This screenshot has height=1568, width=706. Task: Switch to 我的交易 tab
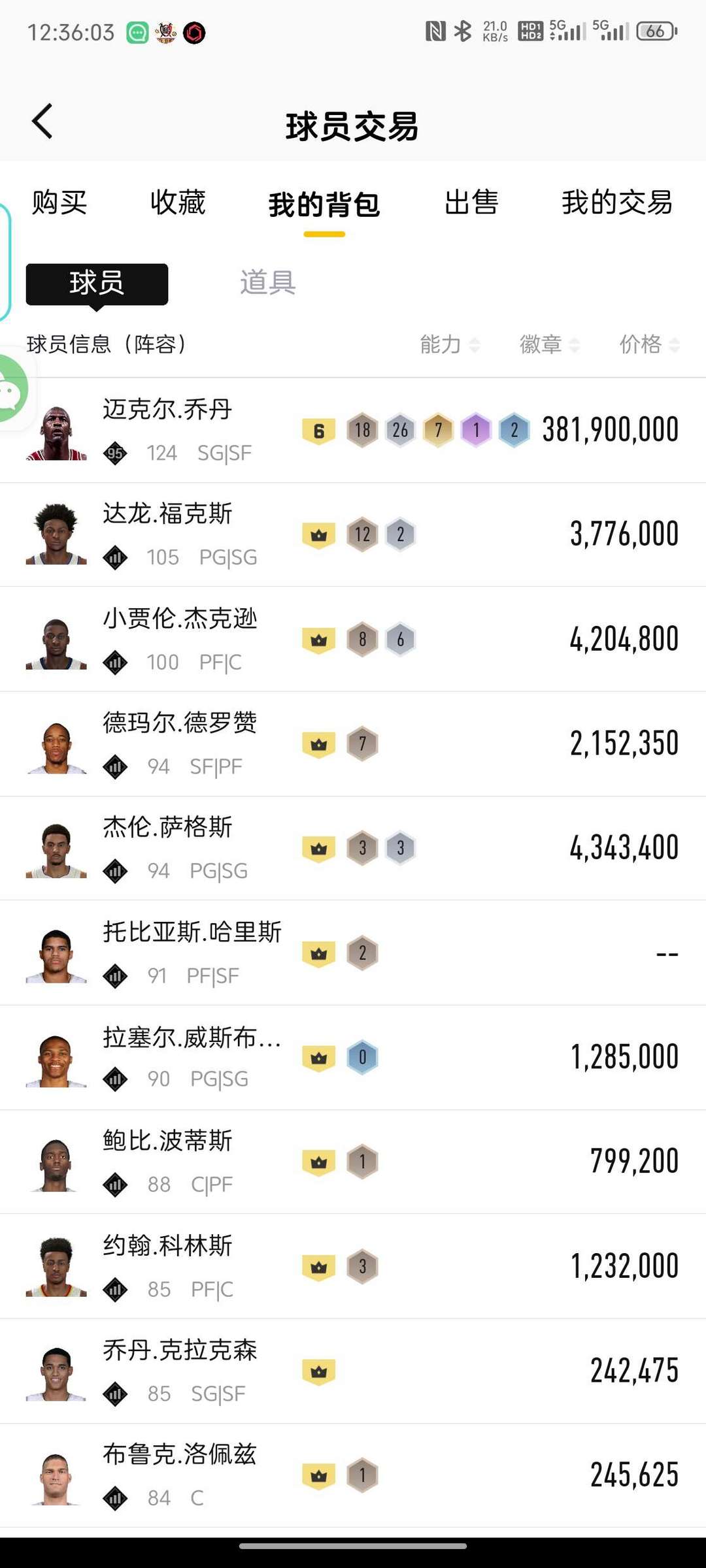pyautogui.click(x=617, y=203)
